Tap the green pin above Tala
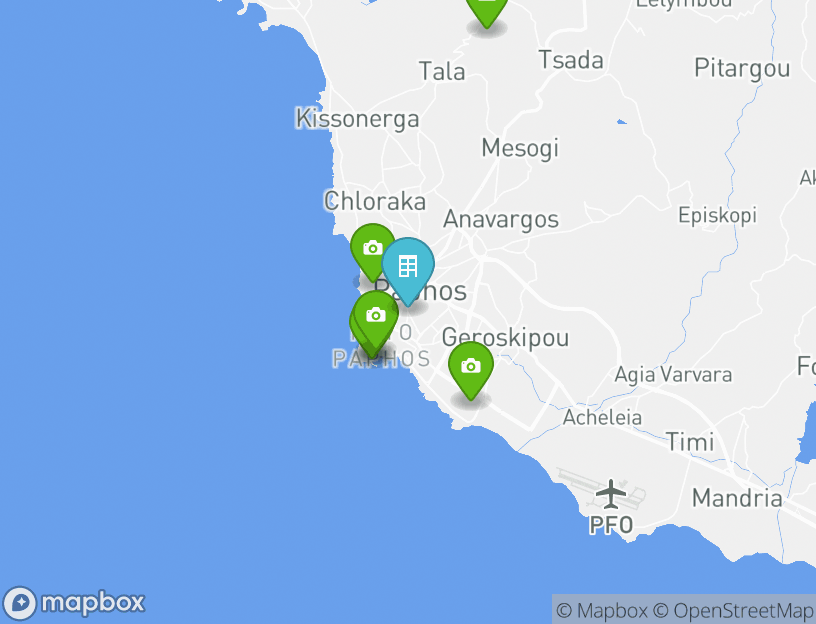The width and height of the screenshot is (816, 624). click(x=486, y=10)
